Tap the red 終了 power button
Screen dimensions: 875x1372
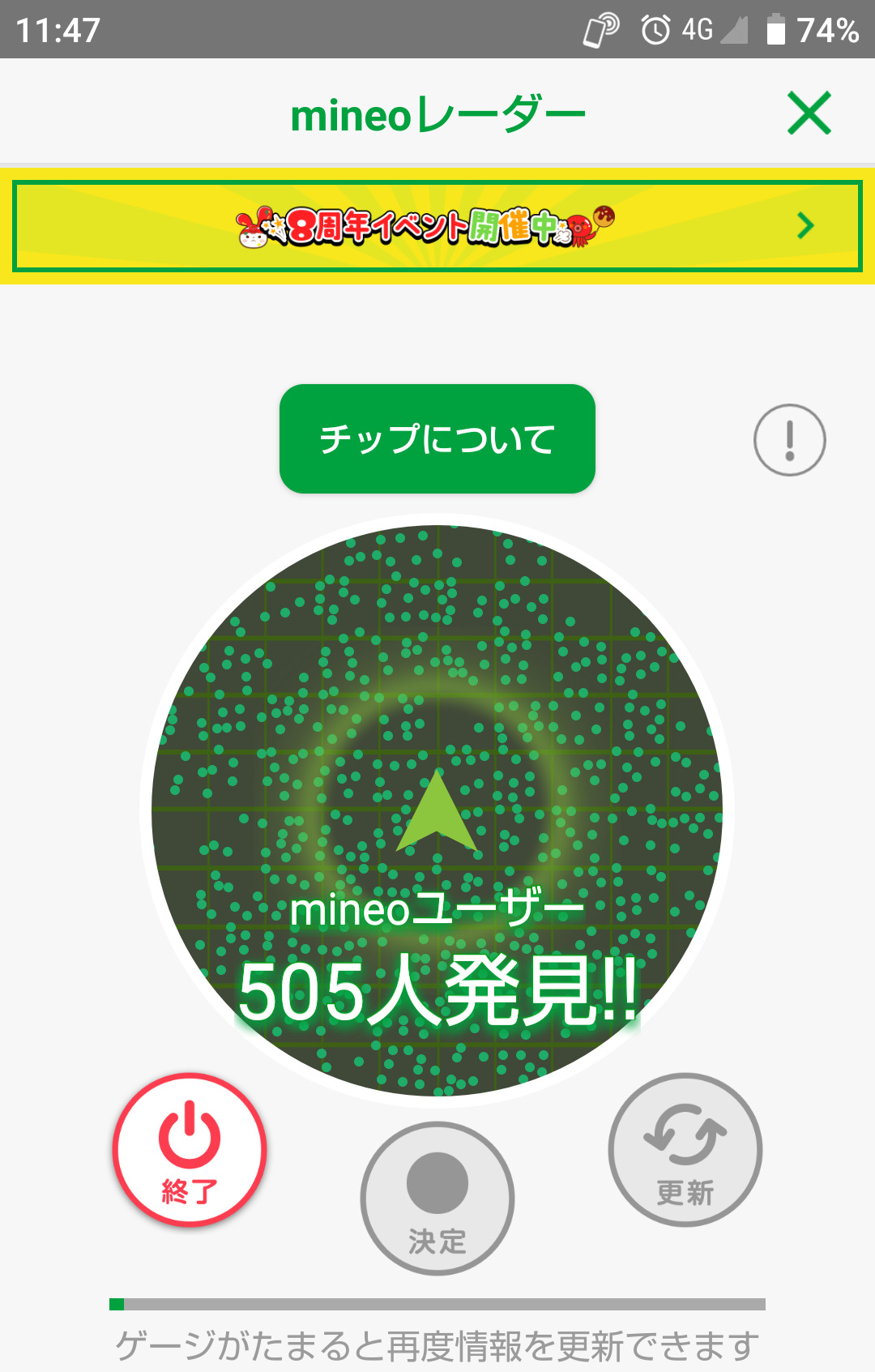190,1149
